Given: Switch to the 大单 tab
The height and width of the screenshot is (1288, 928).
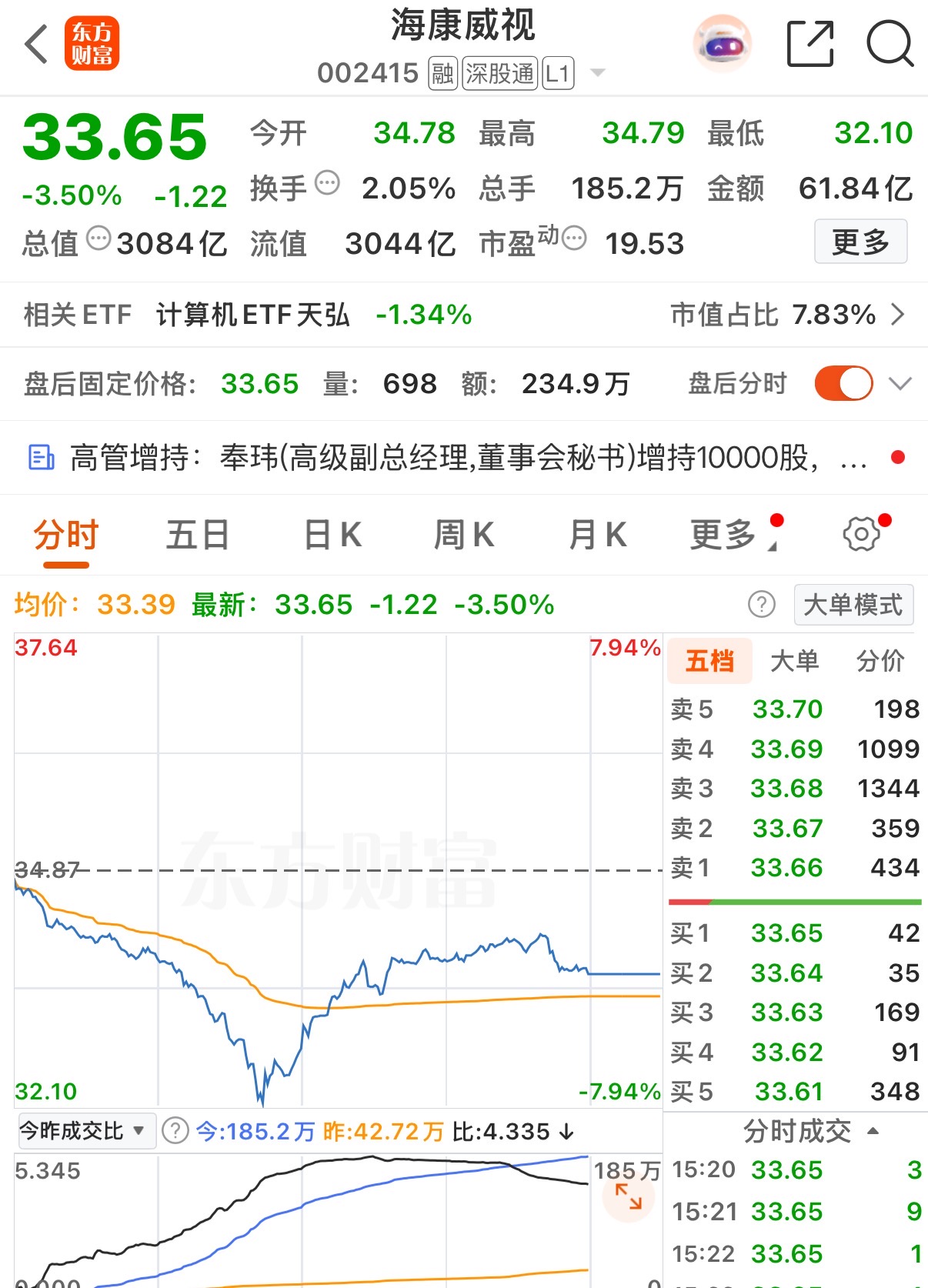Looking at the screenshot, I should pos(795,661).
